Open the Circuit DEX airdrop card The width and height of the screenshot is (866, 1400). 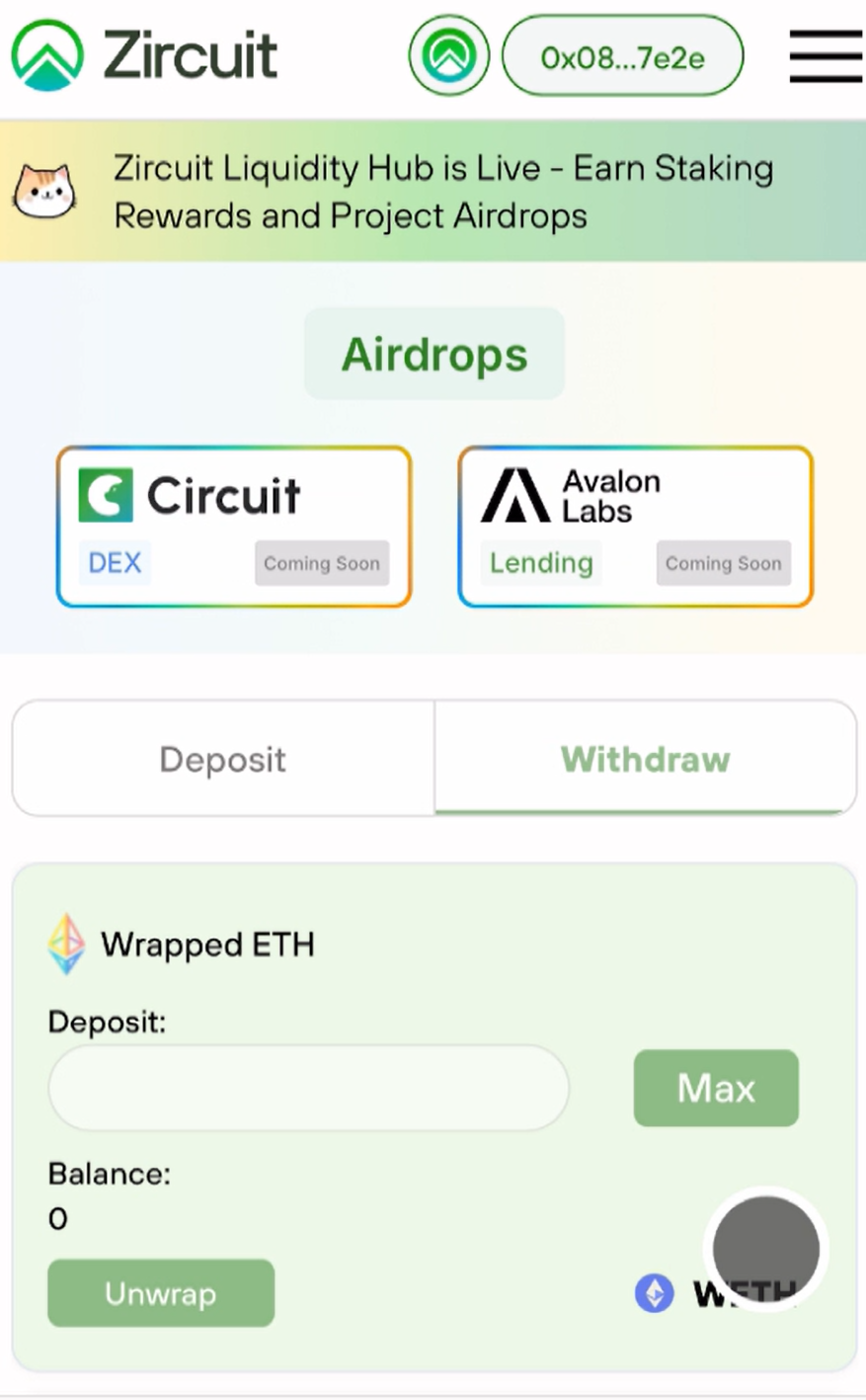pyautogui.click(x=234, y=527)
